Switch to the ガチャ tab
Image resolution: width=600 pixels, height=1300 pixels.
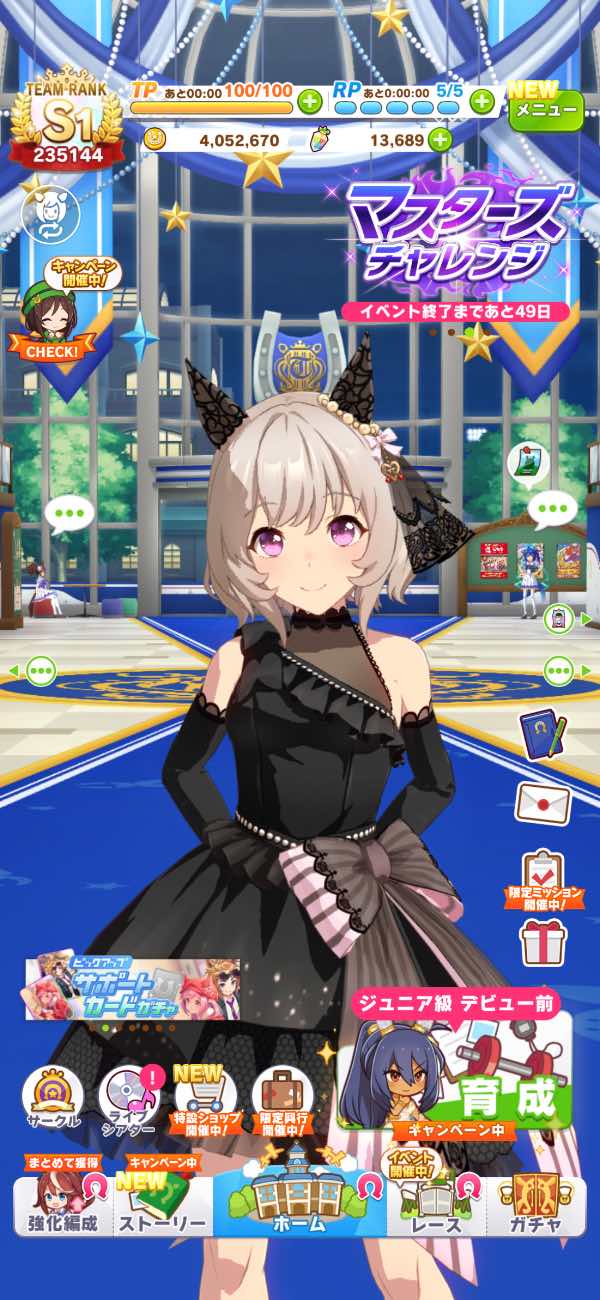[536, 1206]
